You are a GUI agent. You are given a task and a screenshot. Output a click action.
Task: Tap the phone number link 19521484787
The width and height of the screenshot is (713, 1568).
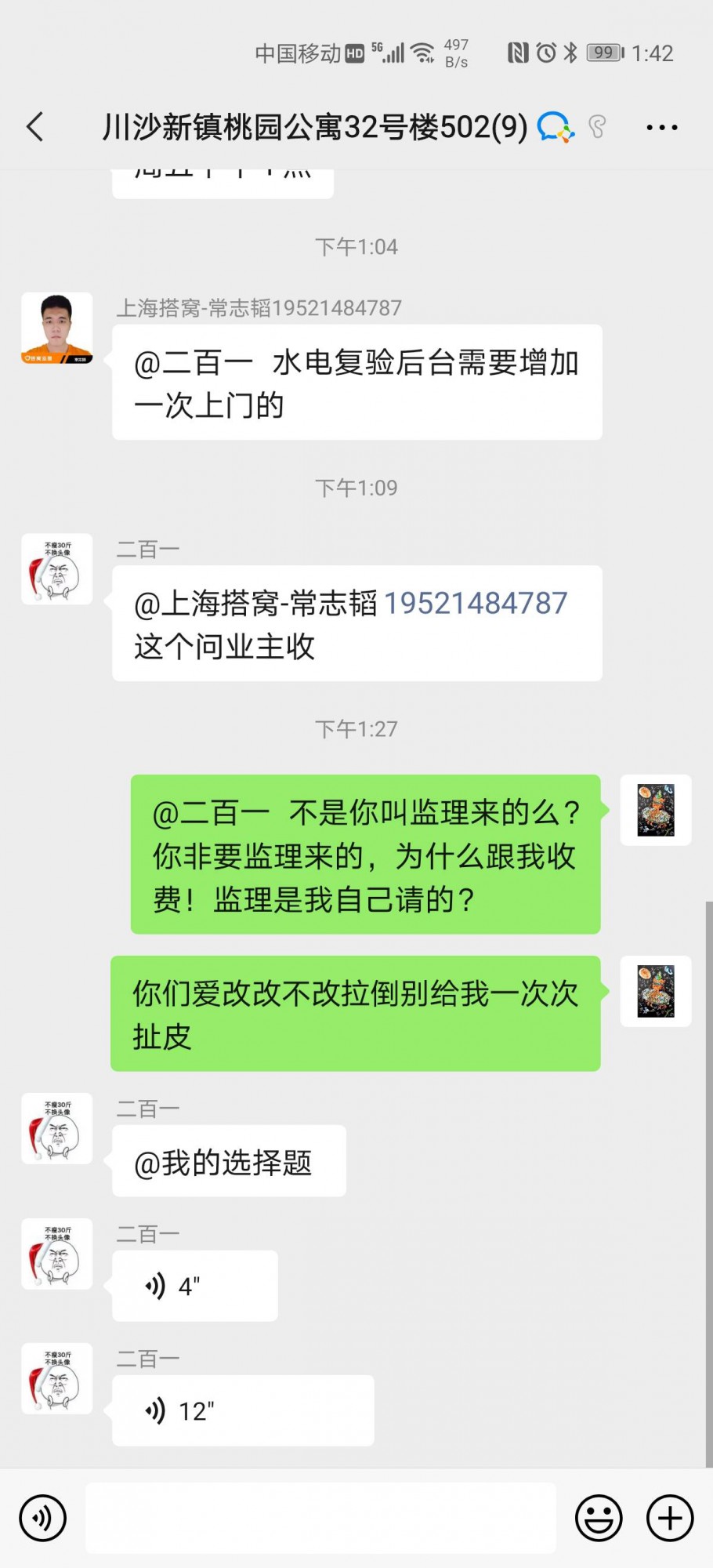point(476,604)
